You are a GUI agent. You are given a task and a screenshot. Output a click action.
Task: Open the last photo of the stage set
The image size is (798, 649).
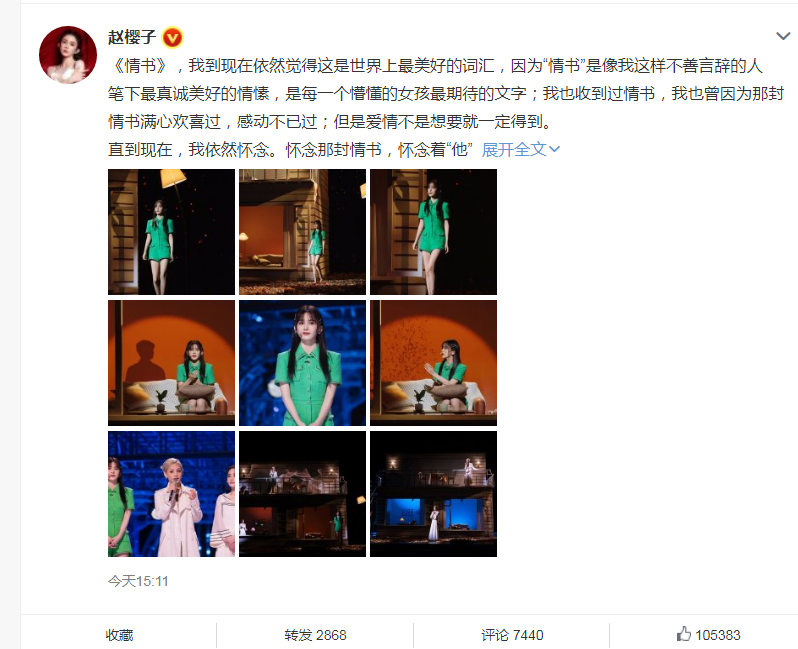pos(433,493)
